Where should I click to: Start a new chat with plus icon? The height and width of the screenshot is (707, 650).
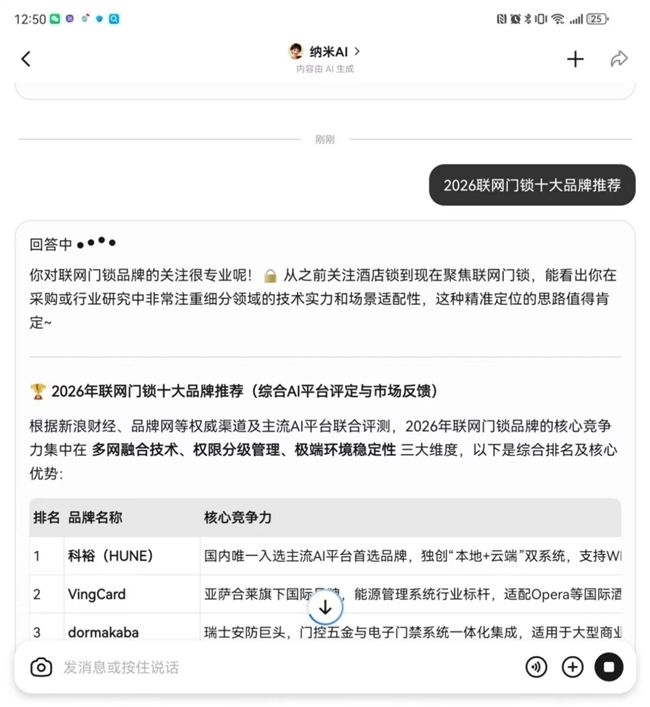pyautogui.click(x=575, y=59)
